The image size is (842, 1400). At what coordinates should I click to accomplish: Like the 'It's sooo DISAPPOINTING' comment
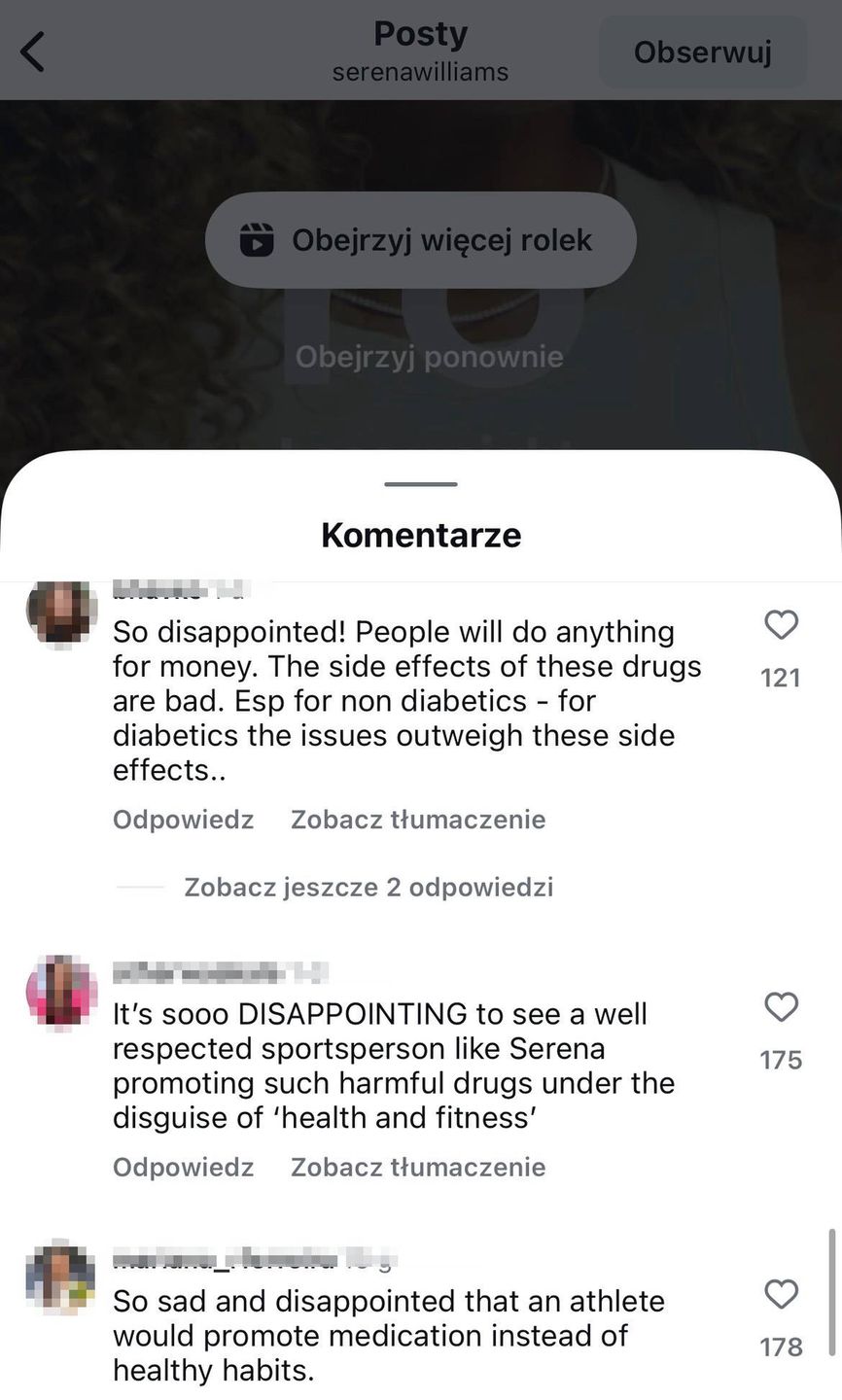point(781,1007)
